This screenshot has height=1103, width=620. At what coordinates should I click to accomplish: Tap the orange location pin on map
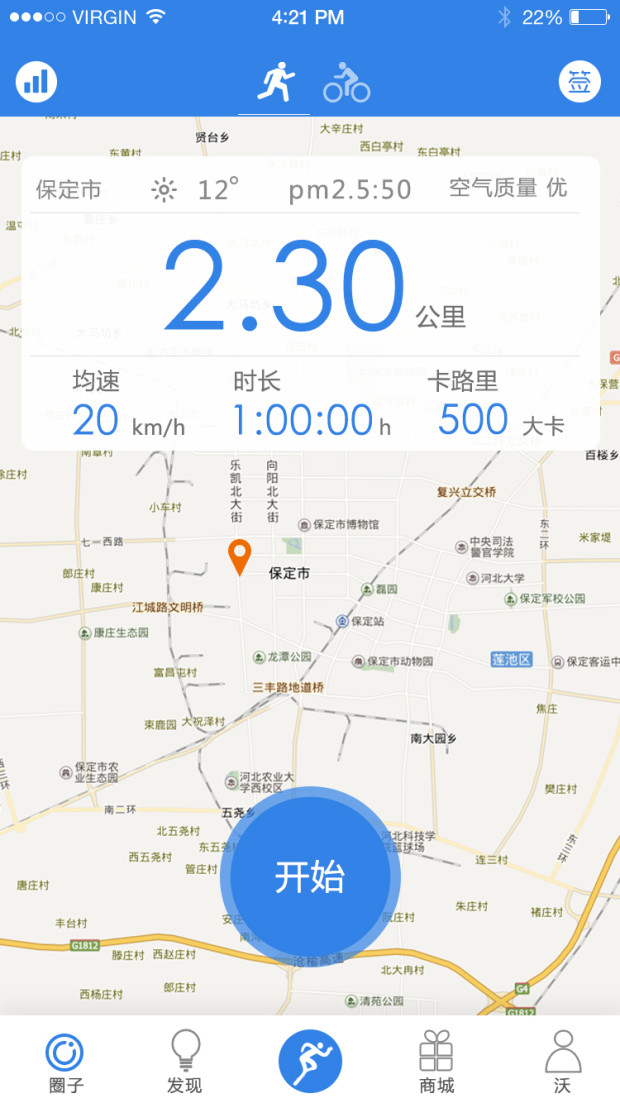[240, 556]
